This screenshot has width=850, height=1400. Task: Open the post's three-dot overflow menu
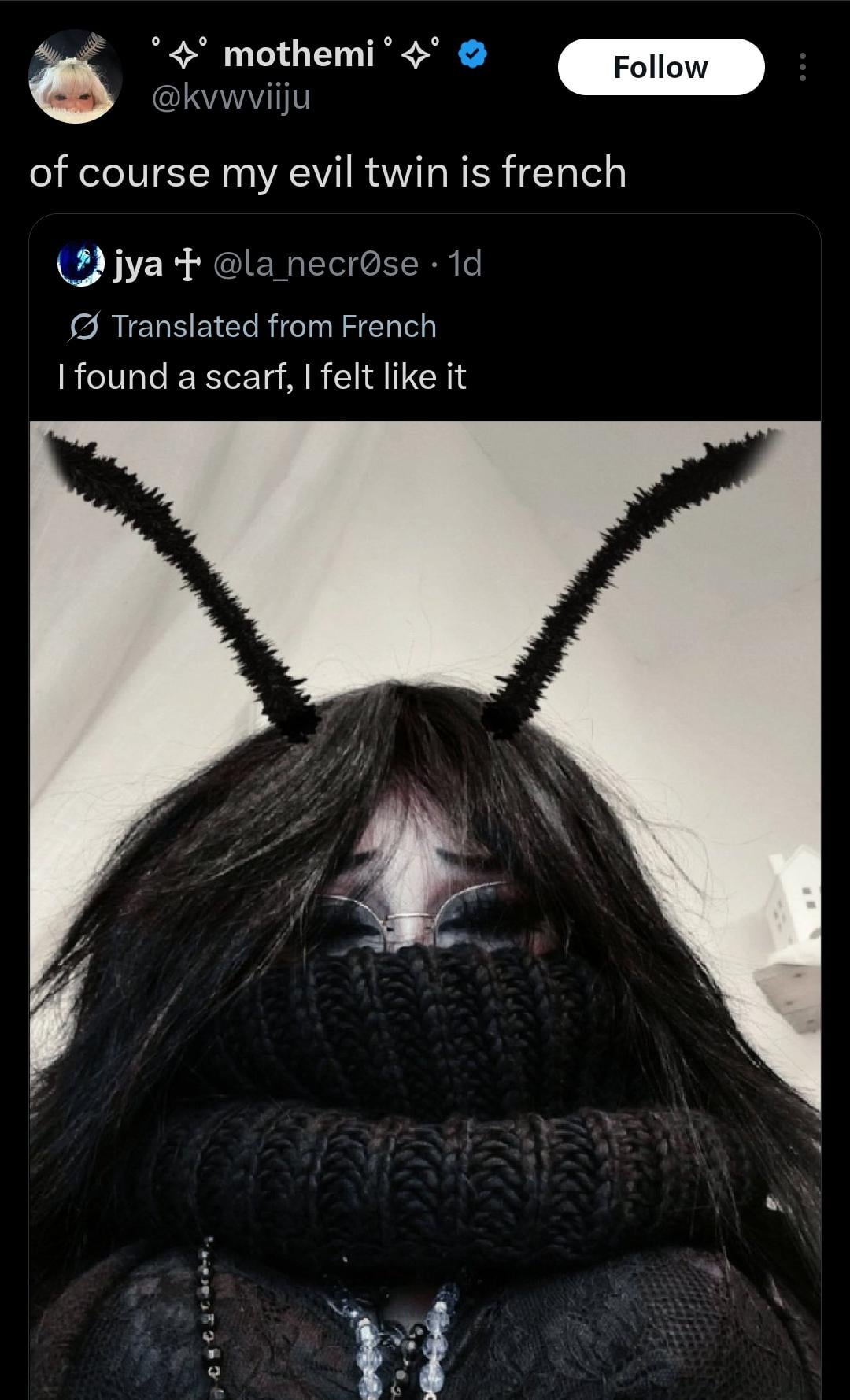click(802, 68)
